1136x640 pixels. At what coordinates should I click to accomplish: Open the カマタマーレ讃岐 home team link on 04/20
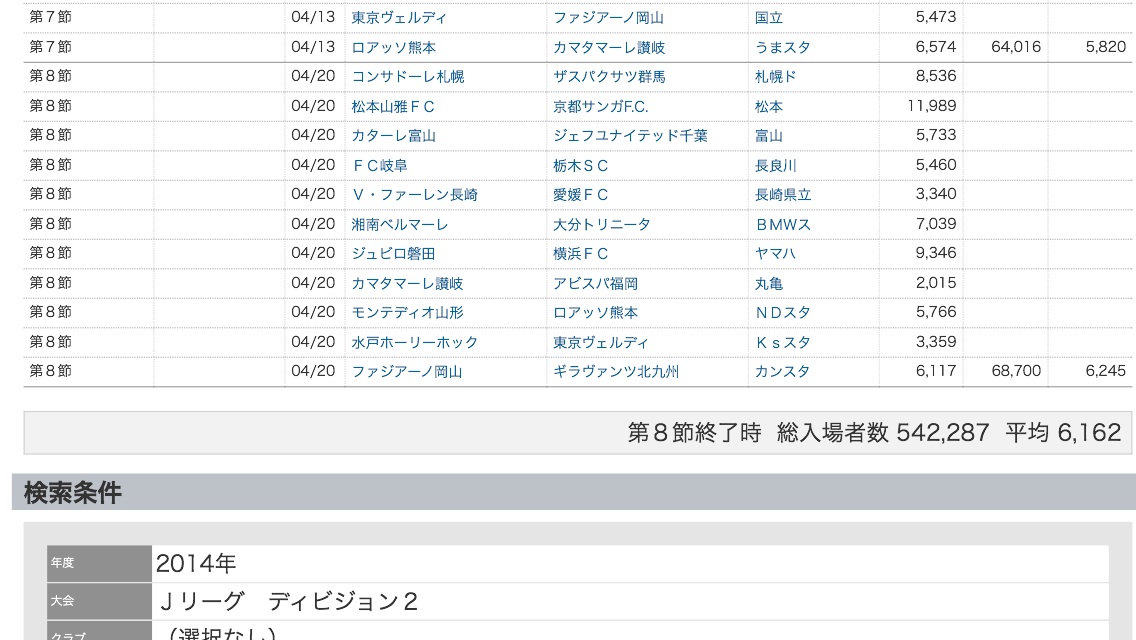tap(407, 283)
